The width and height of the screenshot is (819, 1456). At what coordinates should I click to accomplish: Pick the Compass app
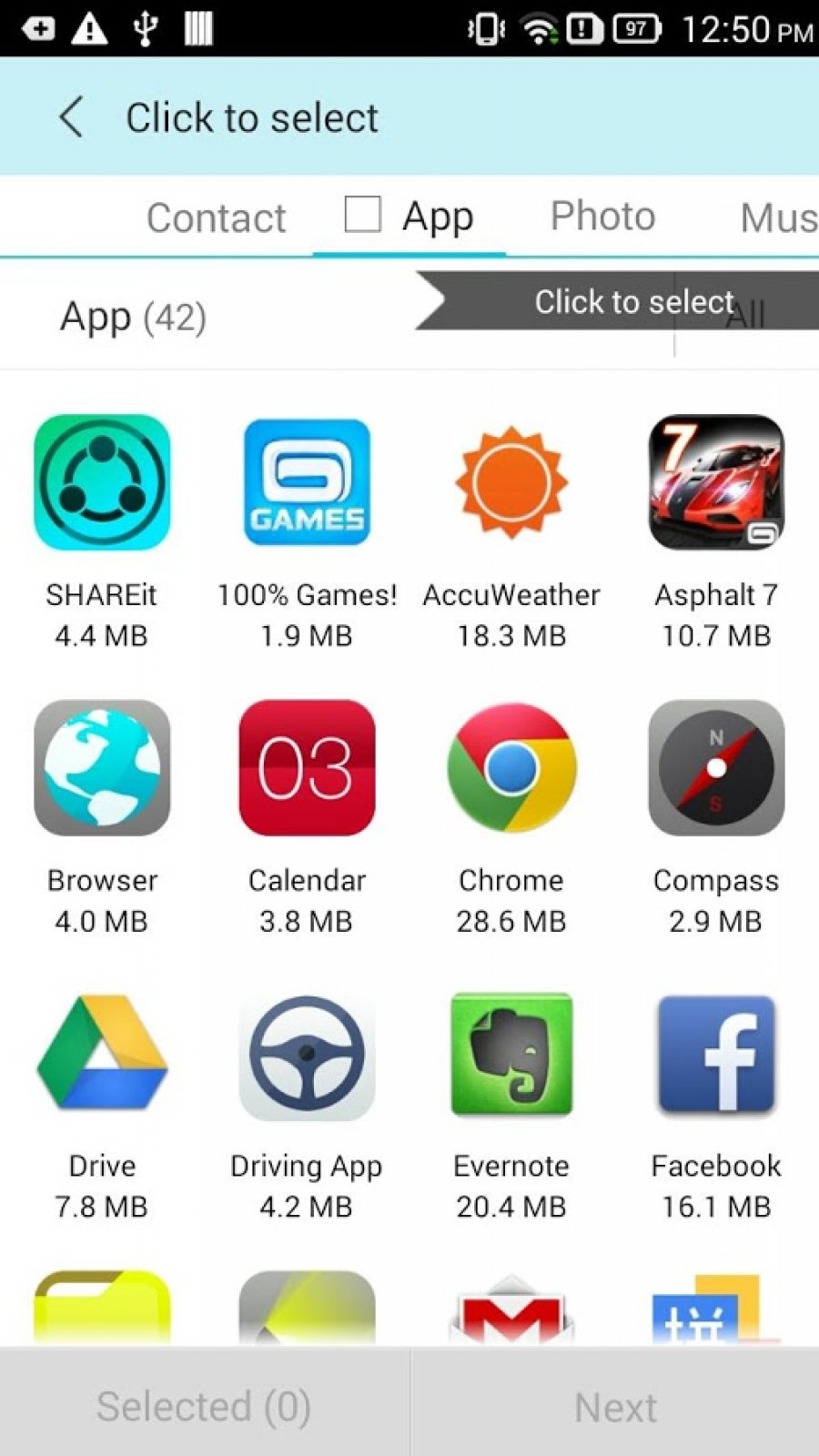(x=716, y=768)
